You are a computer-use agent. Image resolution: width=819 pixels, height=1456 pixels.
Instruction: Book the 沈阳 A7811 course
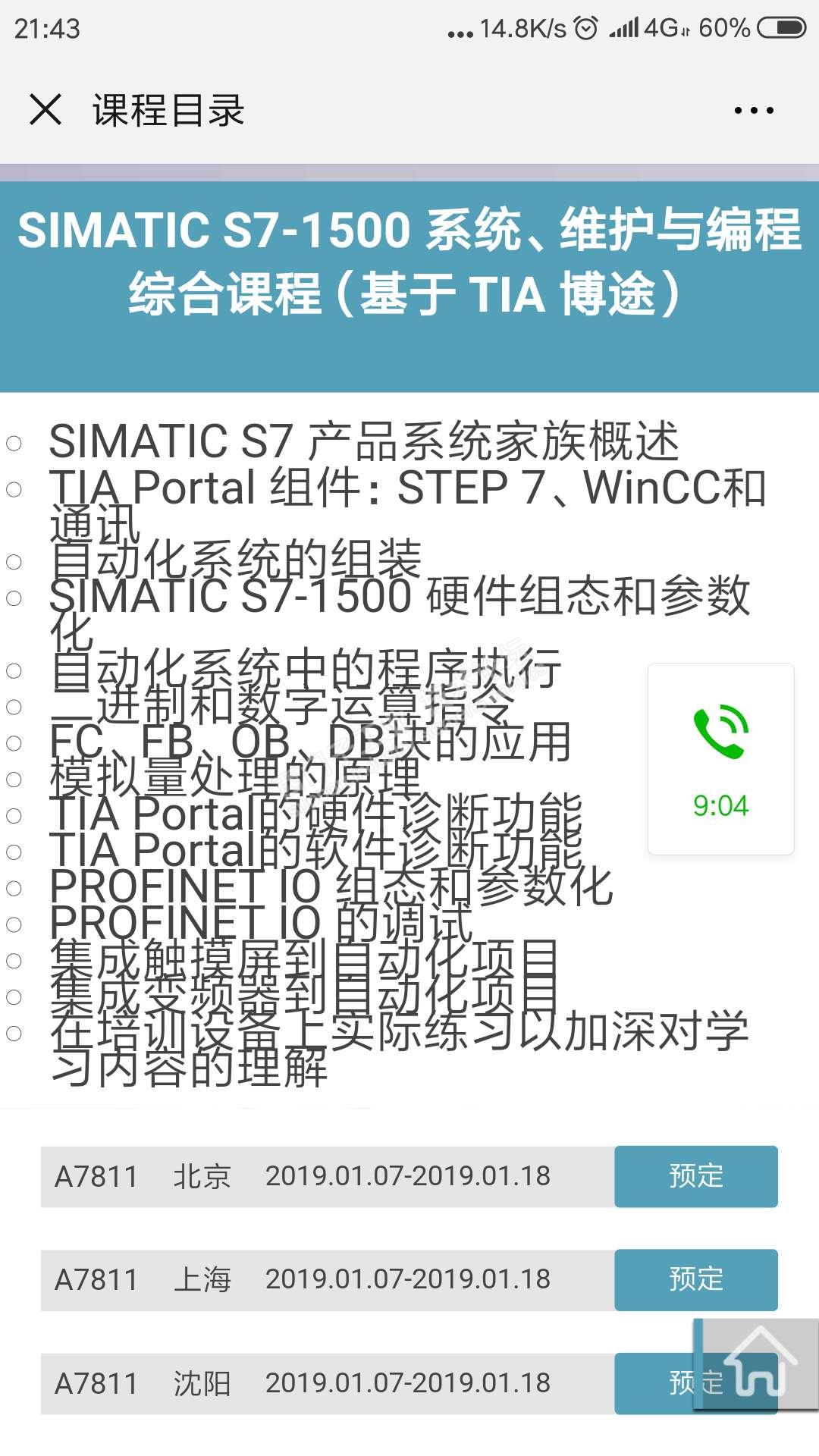[656, 1383]
